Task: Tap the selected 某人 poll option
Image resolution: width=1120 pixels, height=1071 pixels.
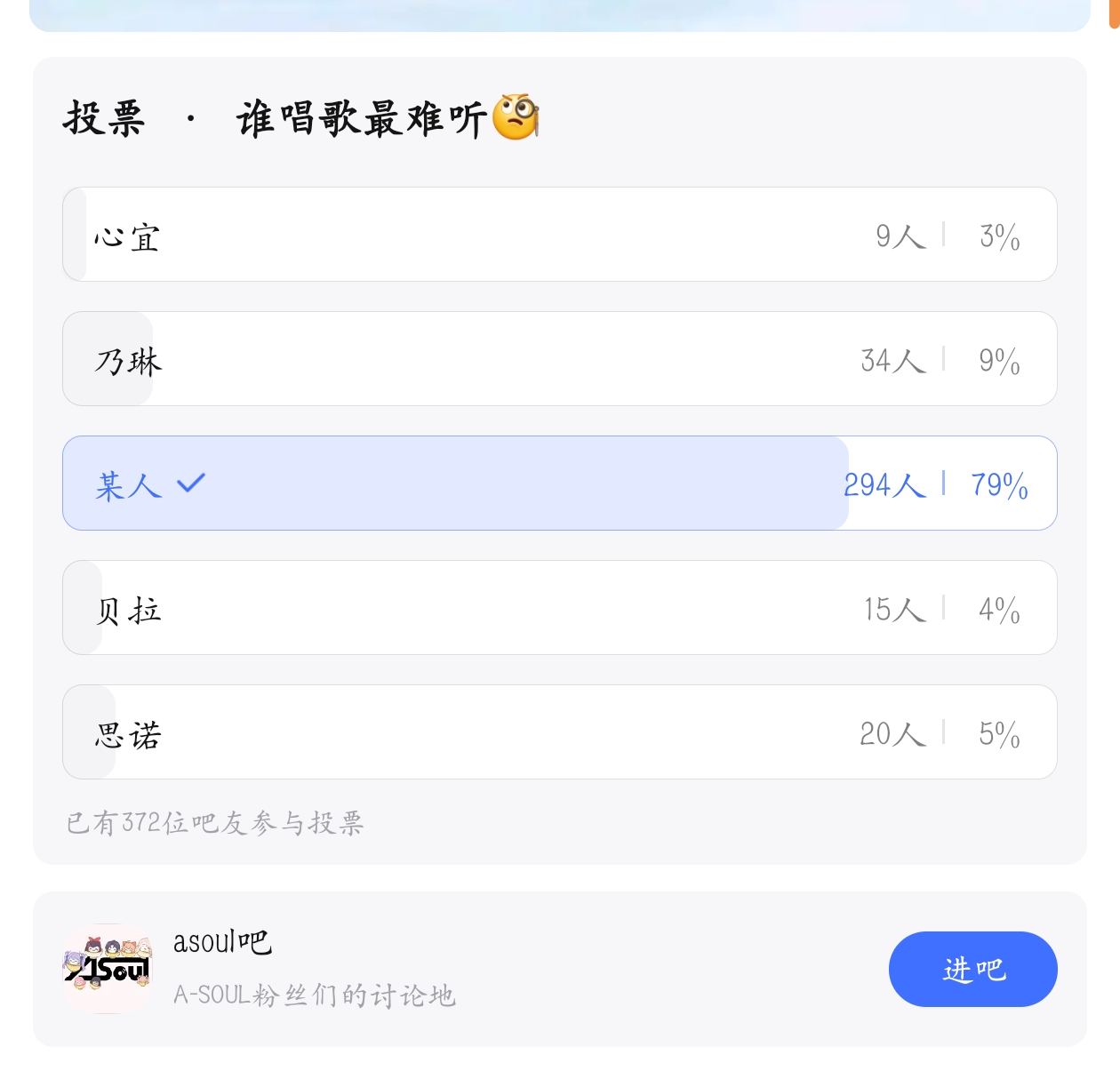Action: (x=559, y=484)
